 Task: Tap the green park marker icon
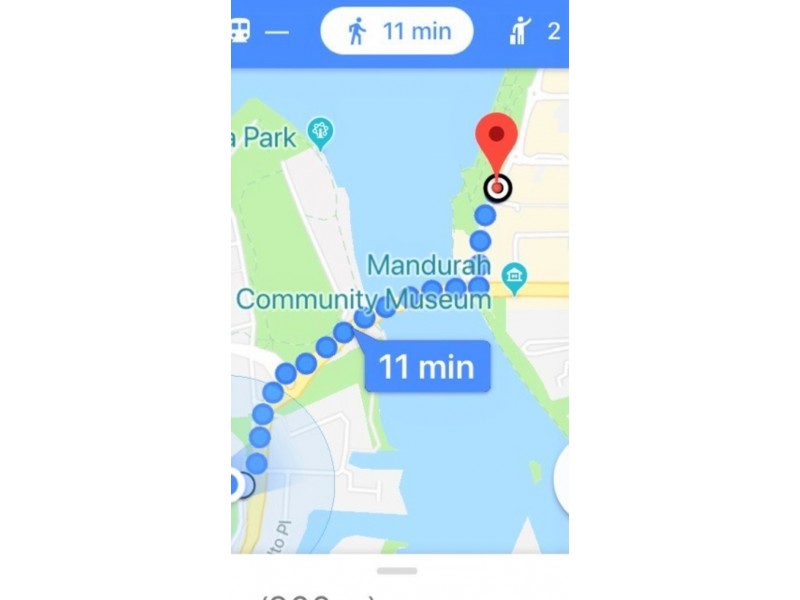click(x=321, y=130)
